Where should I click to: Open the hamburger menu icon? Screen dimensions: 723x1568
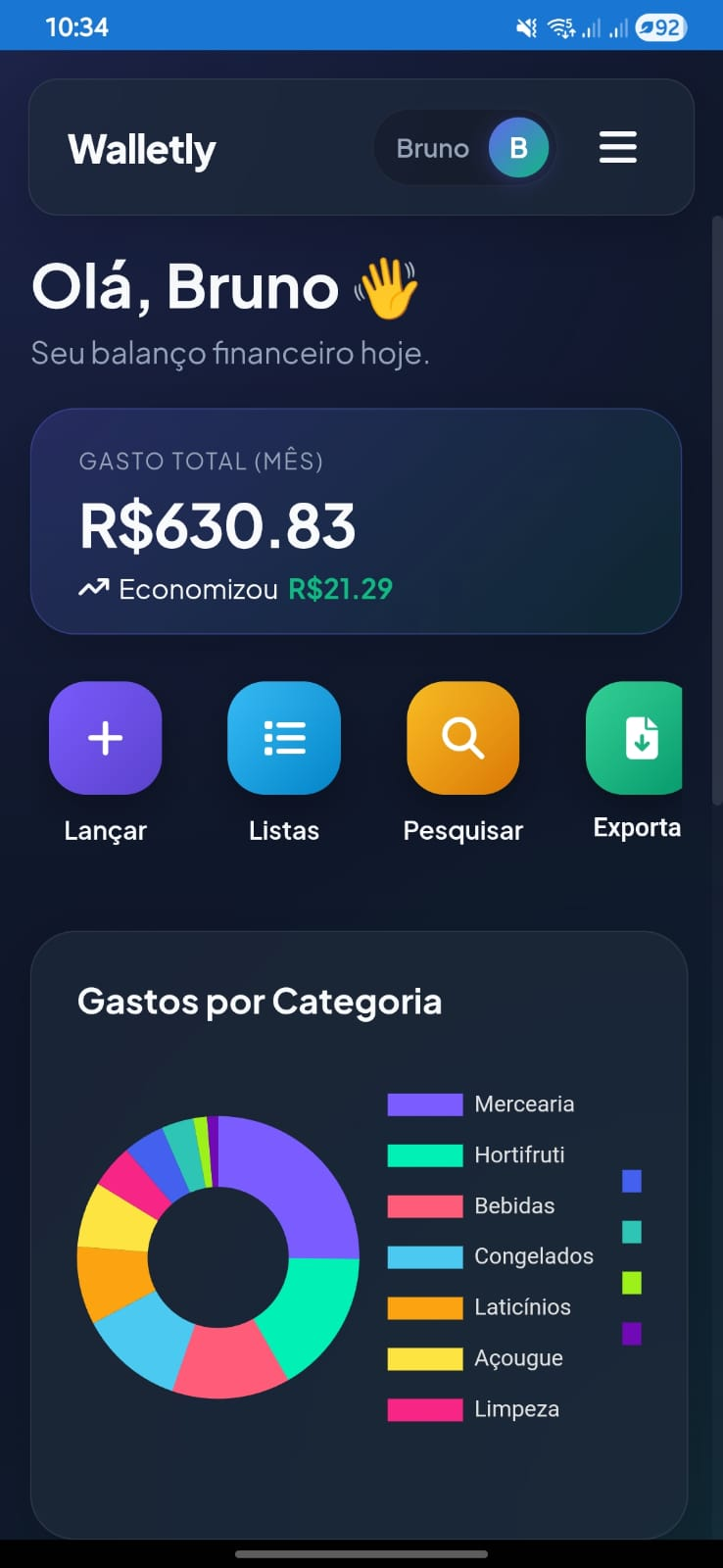pos(617,147)
